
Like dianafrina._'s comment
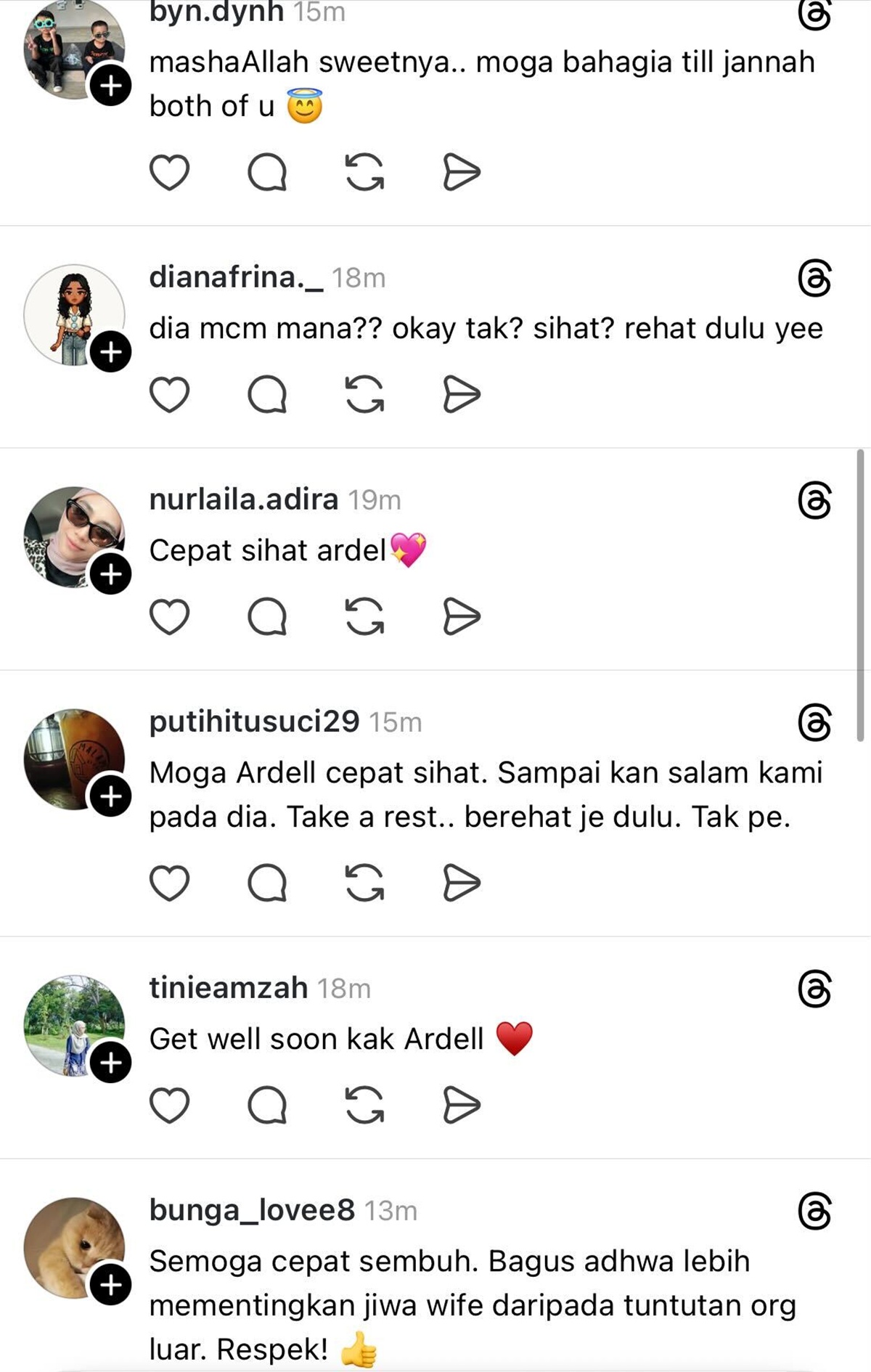(x=169, y=395)
